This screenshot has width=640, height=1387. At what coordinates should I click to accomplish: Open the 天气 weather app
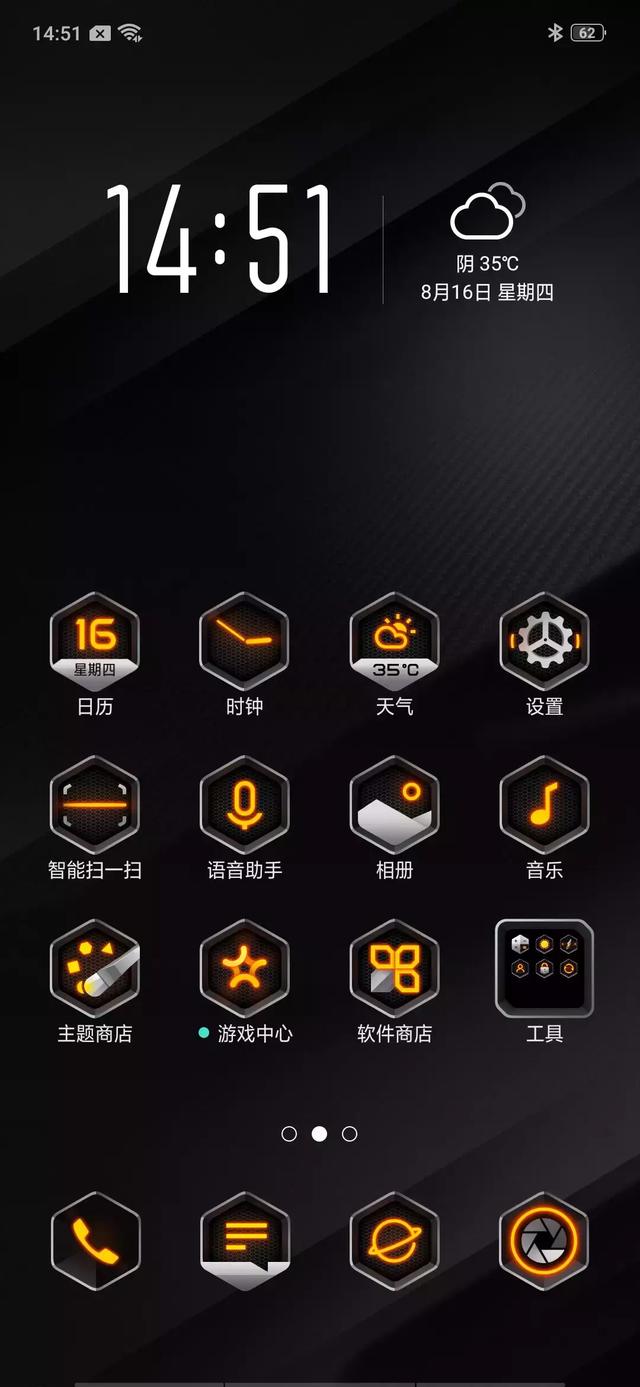tap(394, 641)
